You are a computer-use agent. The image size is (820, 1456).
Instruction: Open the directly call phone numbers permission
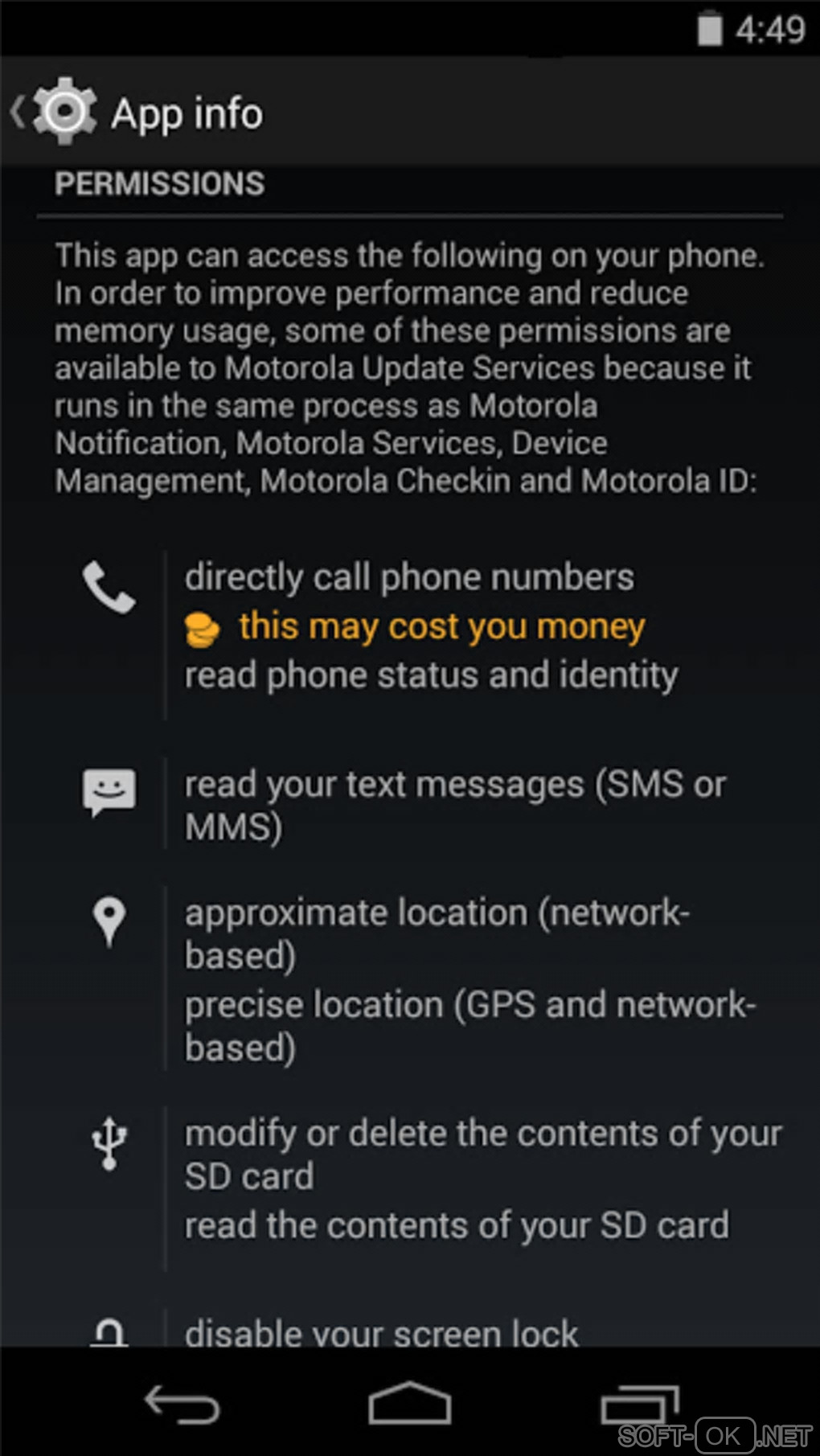(409, 577)
